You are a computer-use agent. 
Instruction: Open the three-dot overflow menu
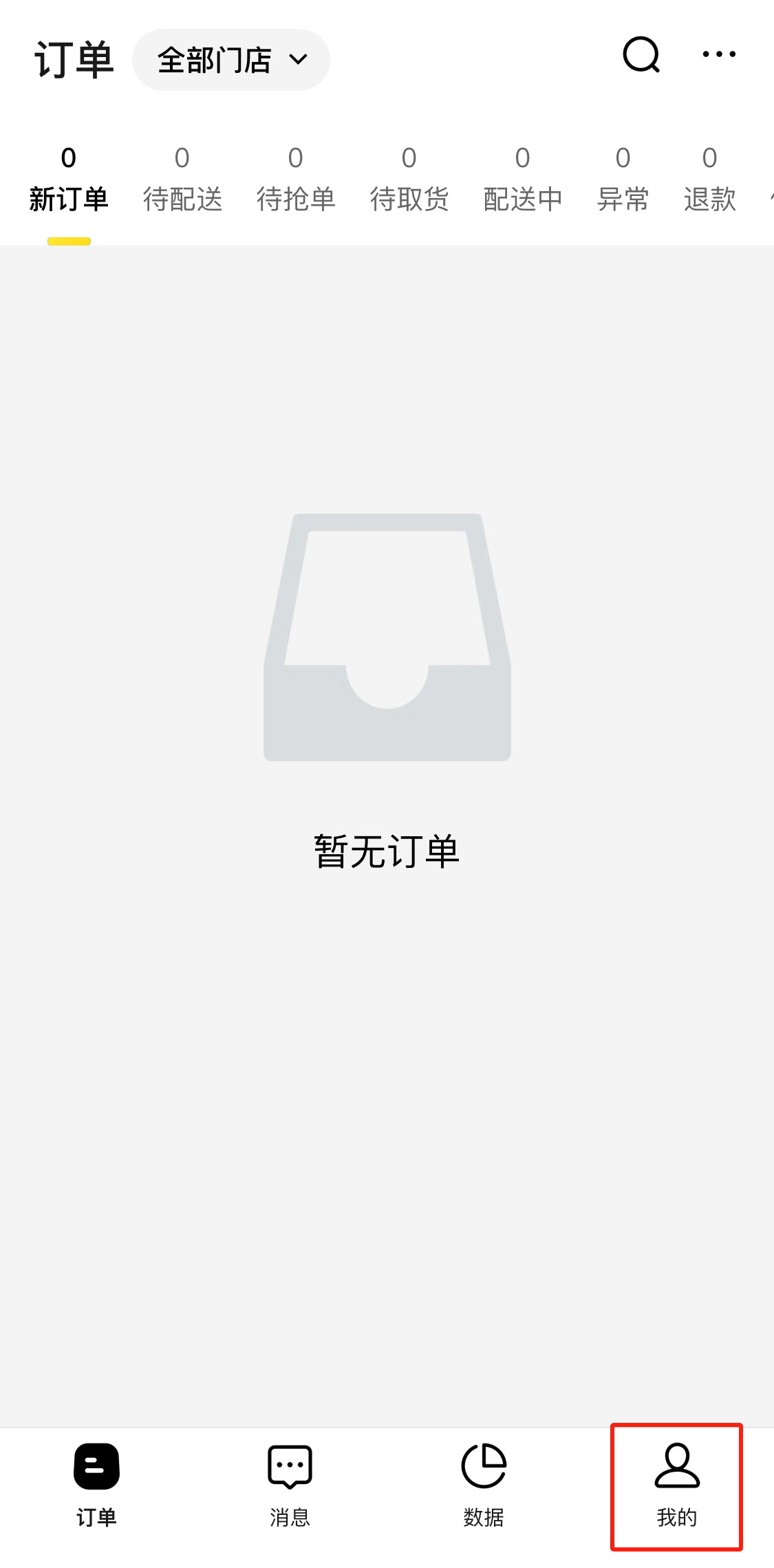coord(719,54)
